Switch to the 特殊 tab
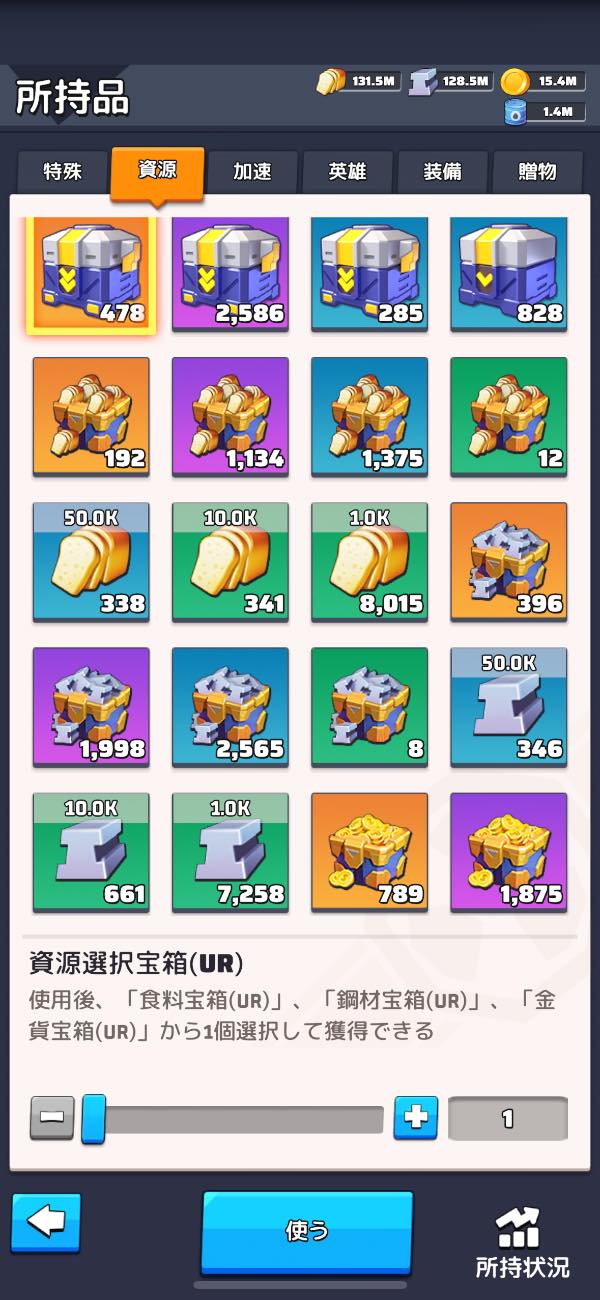The height and width of the screenshot is (1300, 600). (x=62, y=172)
